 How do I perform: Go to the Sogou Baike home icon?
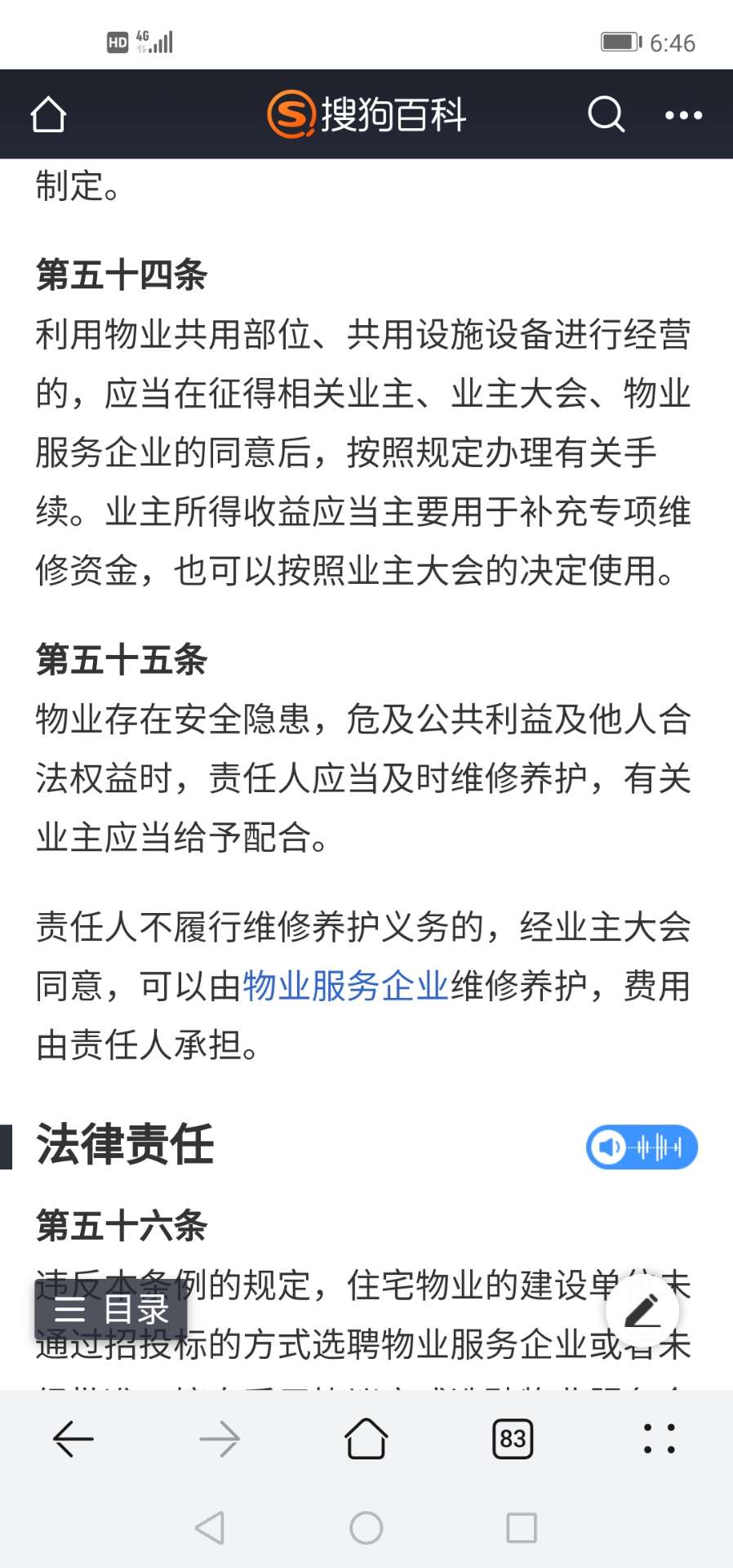point(48,114)
